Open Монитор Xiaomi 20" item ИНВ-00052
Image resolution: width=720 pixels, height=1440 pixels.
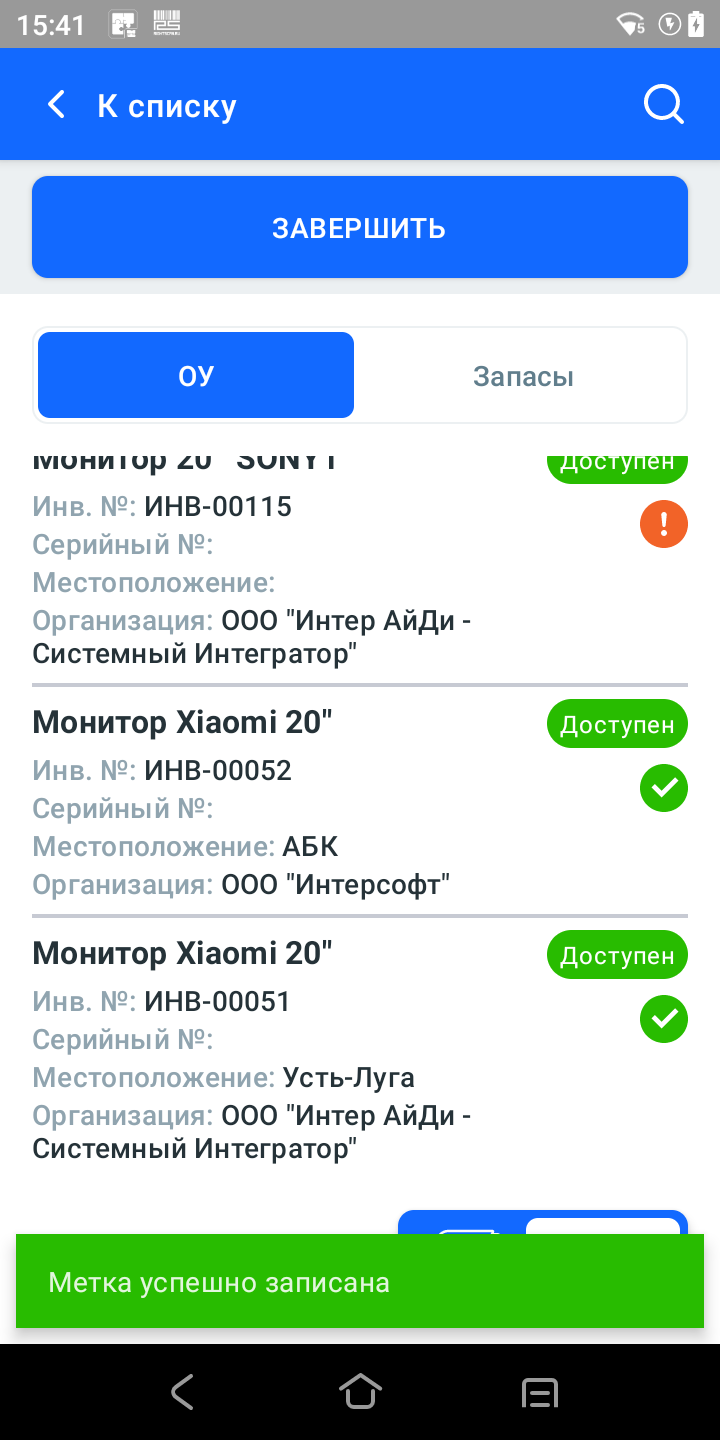coord(360,800)
